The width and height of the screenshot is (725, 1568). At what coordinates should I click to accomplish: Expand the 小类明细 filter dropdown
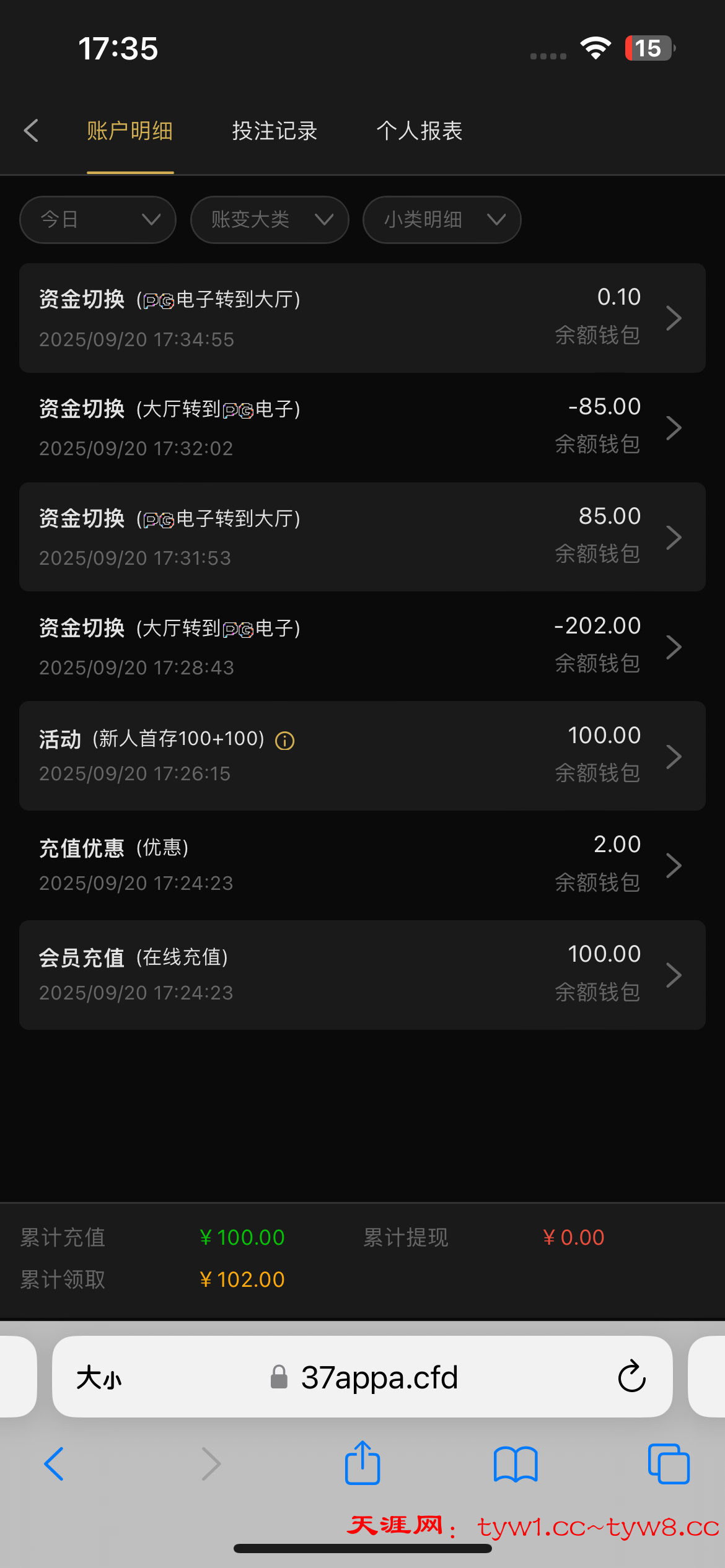click(442, 220)
